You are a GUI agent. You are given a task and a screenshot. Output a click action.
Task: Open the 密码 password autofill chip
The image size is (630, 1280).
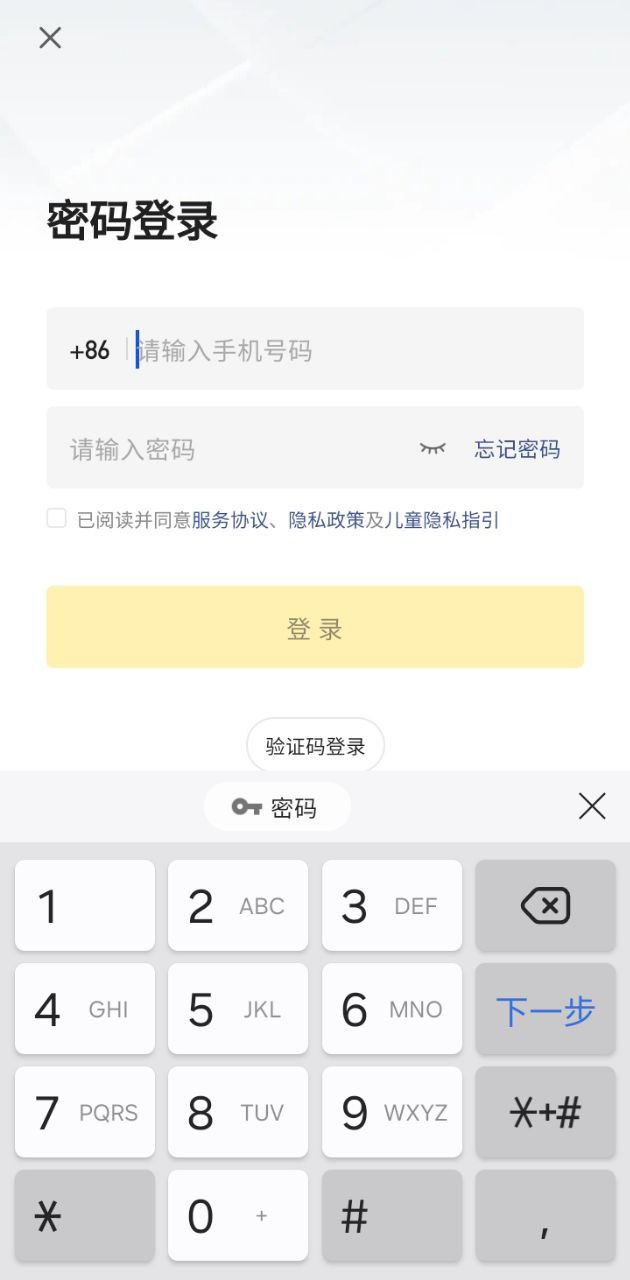[x=277, y=807]
